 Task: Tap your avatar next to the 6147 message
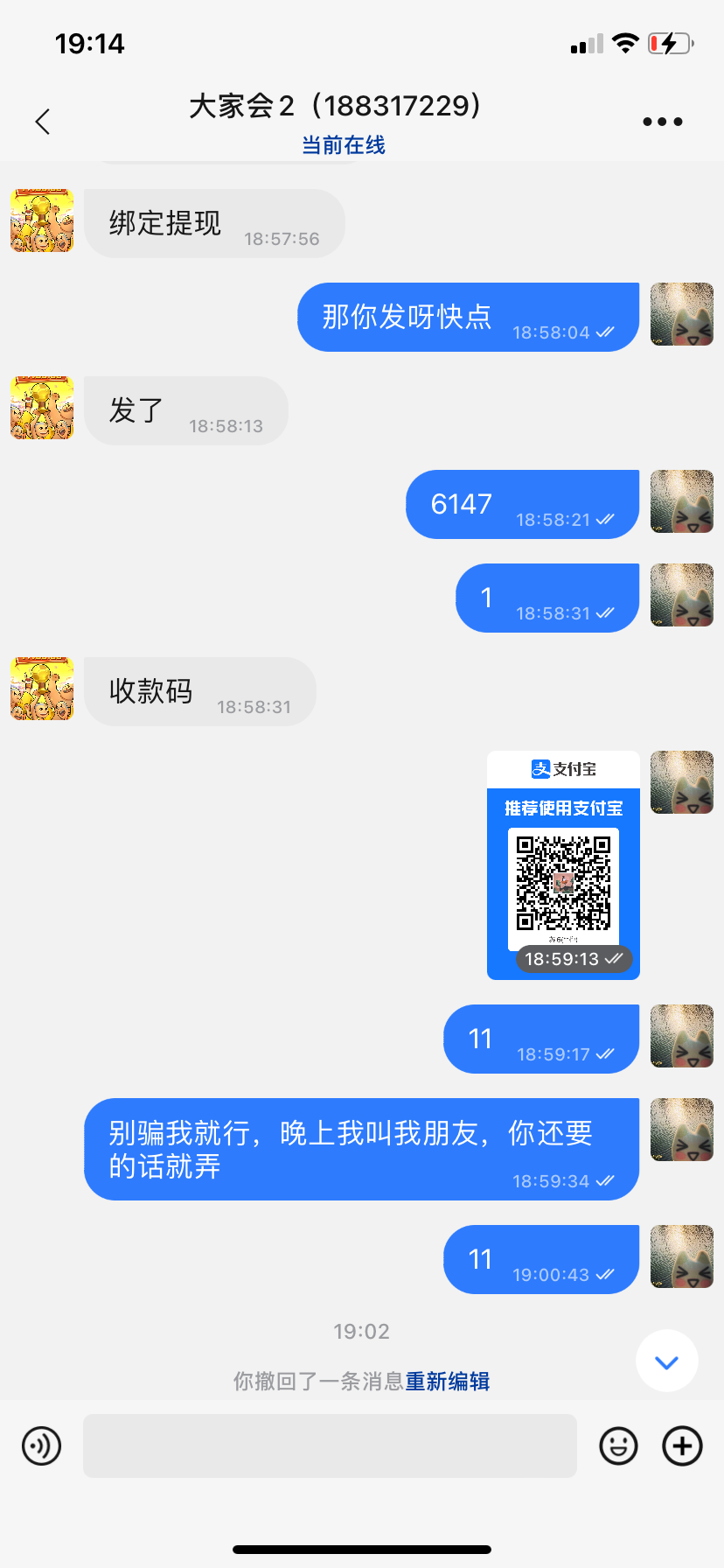click(681, 502)
